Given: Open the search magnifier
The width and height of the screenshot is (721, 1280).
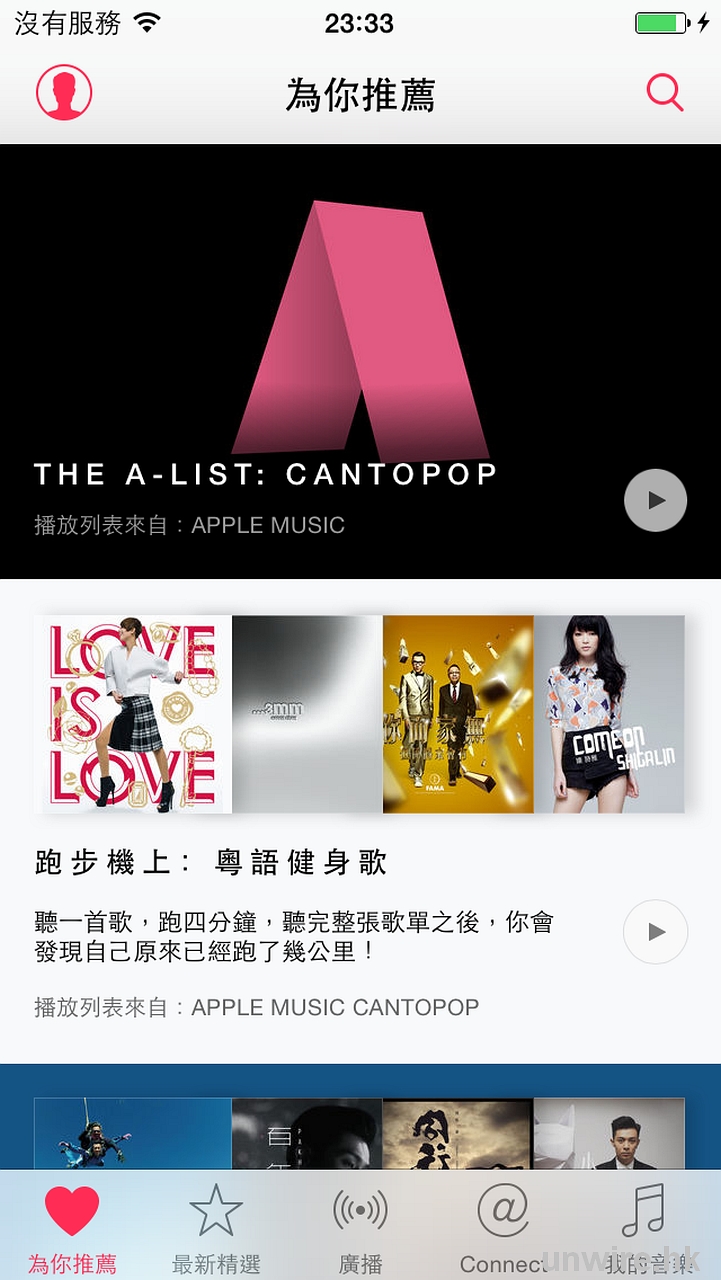Looking at the screenshot, I should (x=664, y=93).
